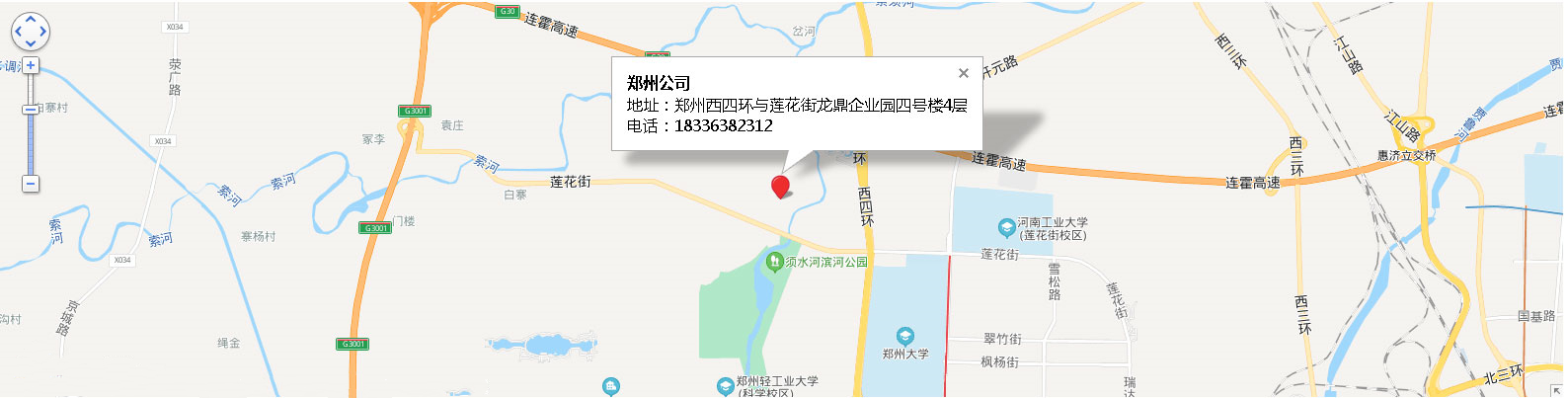The width and height of the screenshot is (1568, 398).
Task: Tap the zoom level slider handle
Action: coord(31,109)
